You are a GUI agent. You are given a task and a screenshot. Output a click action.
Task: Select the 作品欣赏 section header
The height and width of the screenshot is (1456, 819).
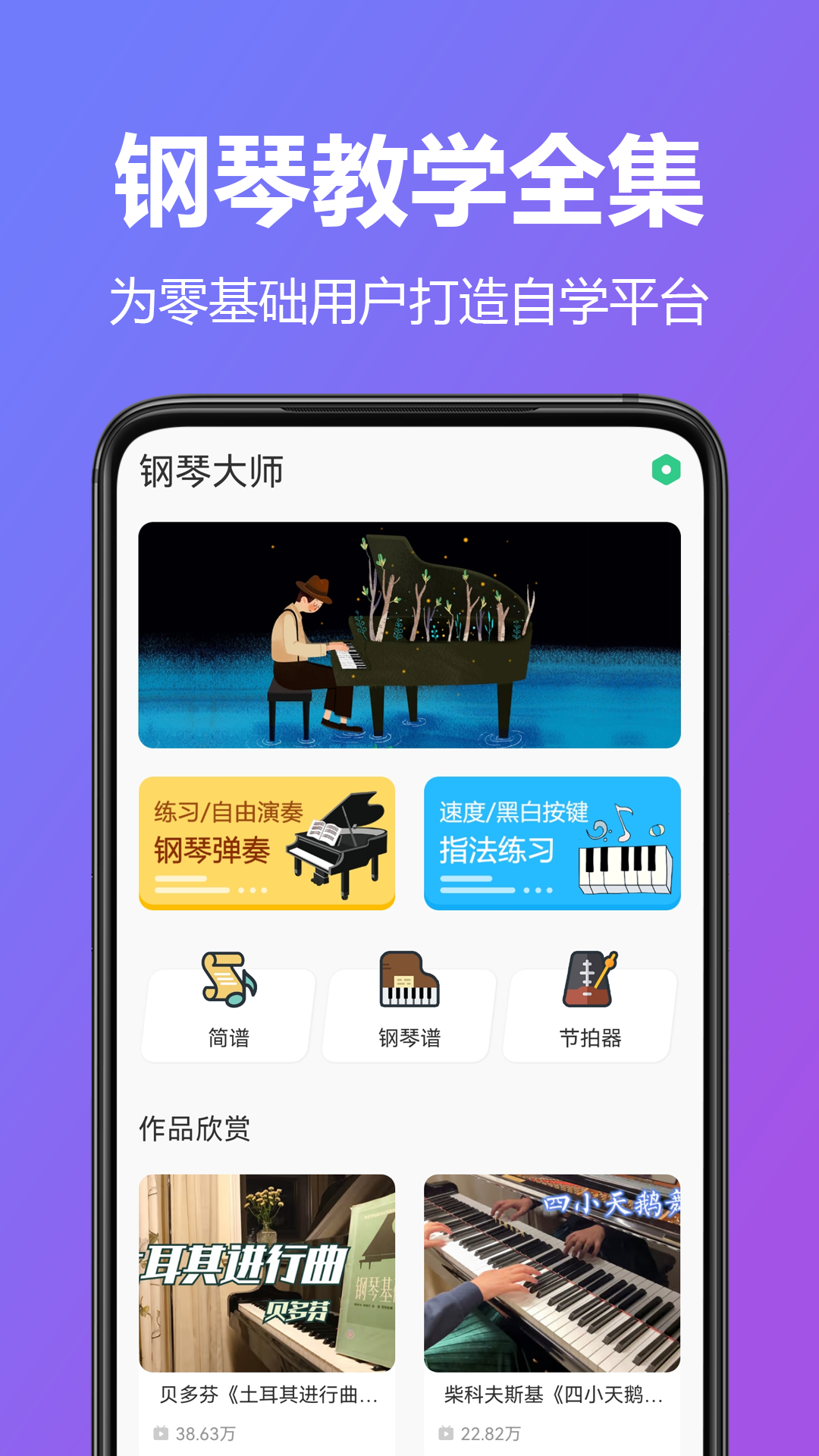(x=196, y=1130)
